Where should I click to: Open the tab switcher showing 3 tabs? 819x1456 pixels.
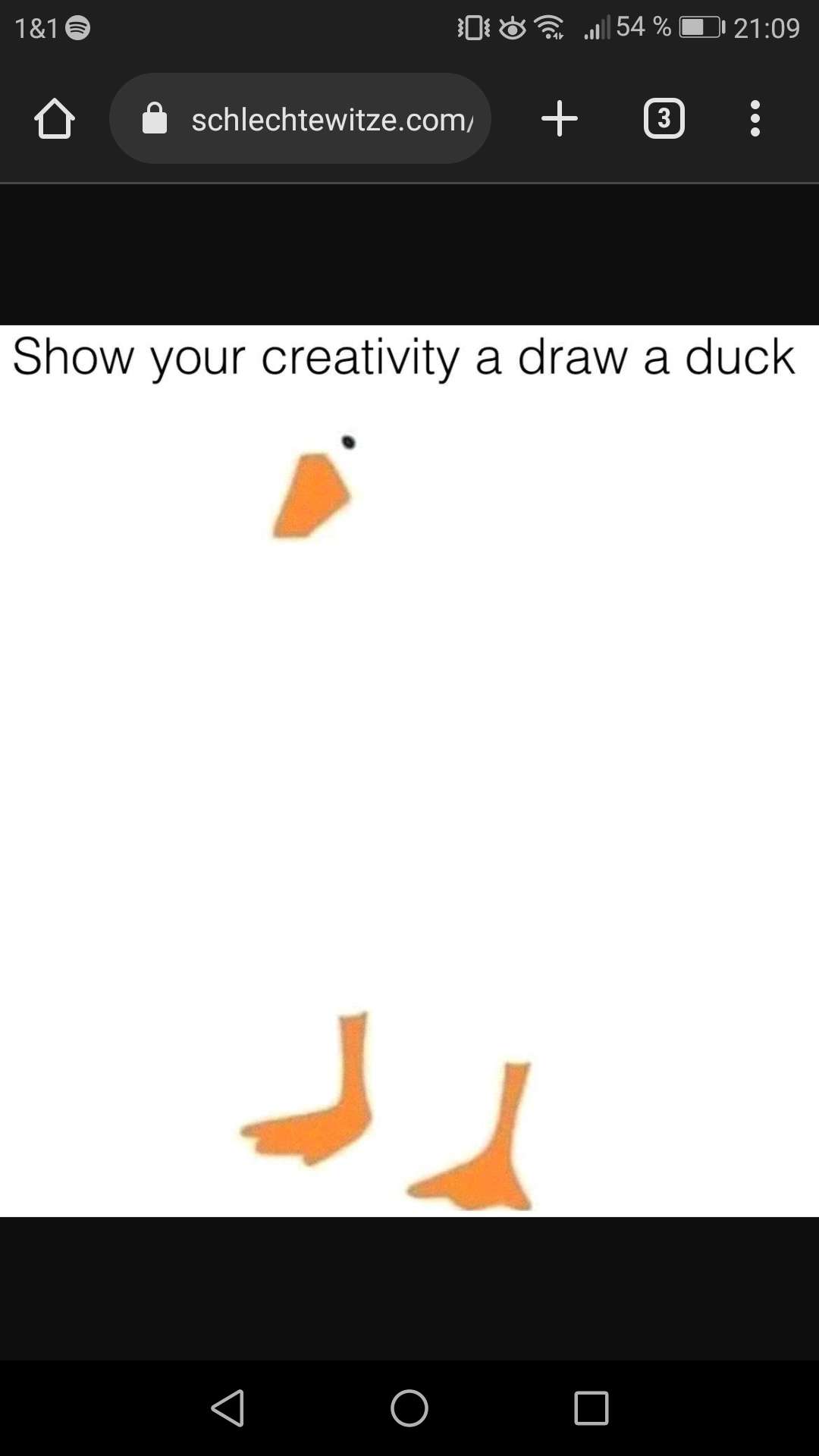[x=664, y=119]
